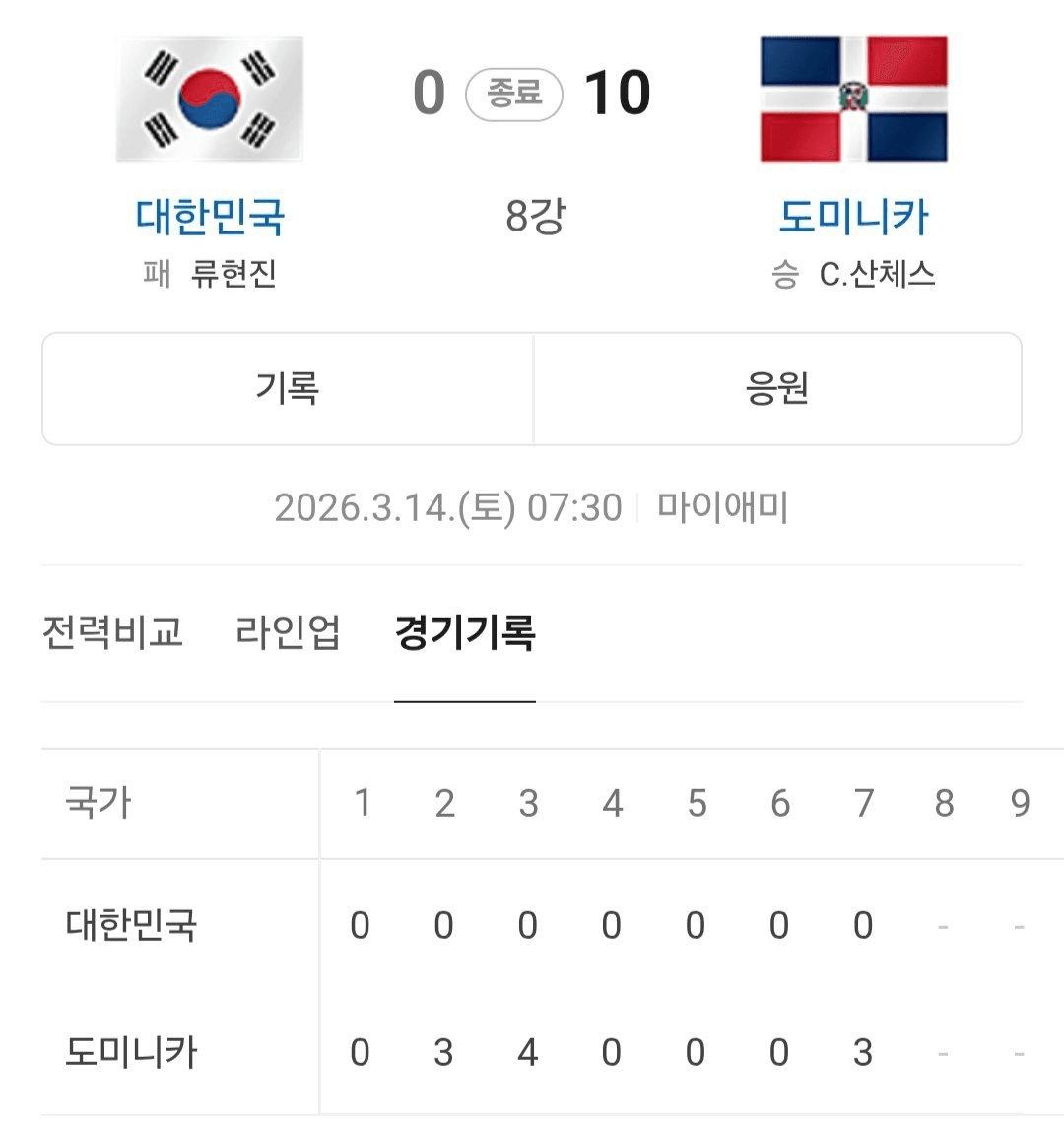Open the 기록 button
This screenshot has width=1064, height=1121.
[x=288, y=389]
